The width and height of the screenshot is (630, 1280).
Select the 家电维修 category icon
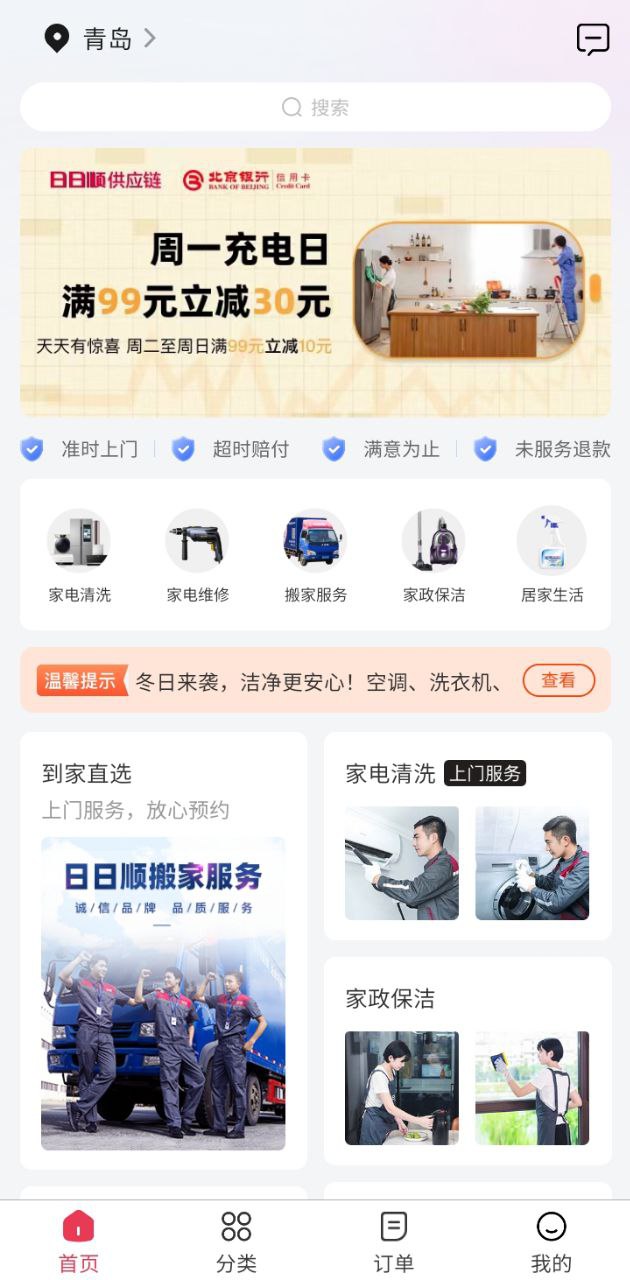[x=197, y=555]
